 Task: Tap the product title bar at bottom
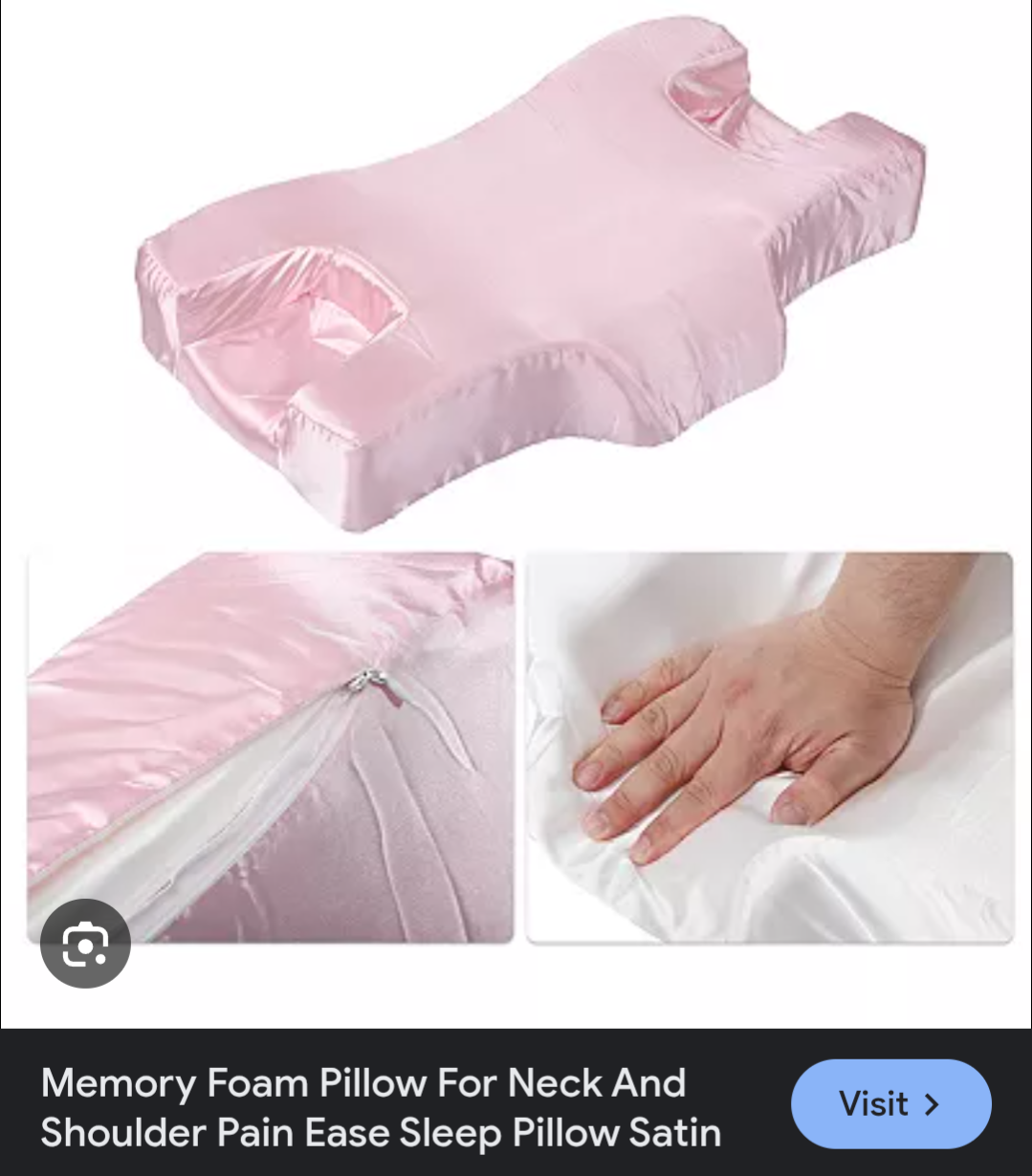(383, 1109)
